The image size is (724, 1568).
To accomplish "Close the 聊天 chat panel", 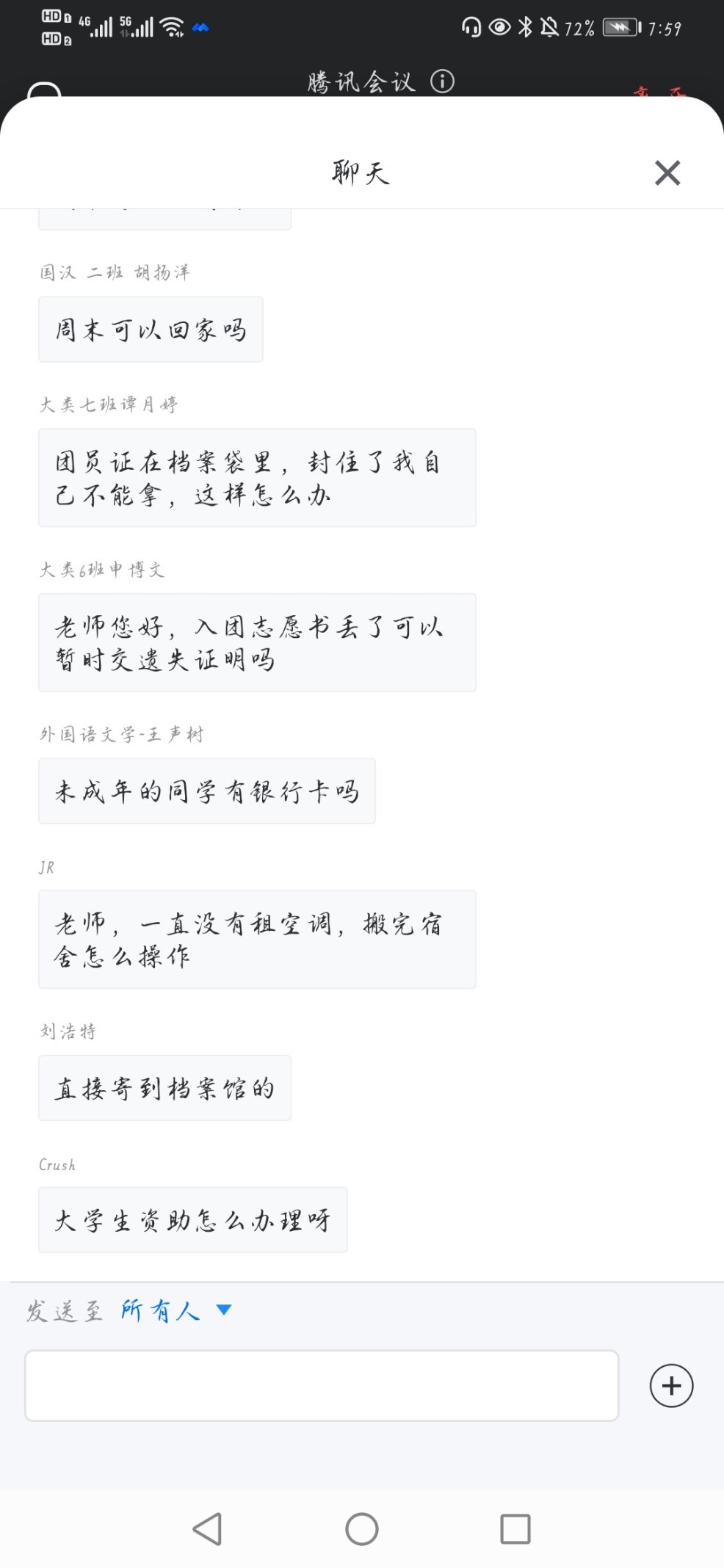I will [x=667, y=173].
